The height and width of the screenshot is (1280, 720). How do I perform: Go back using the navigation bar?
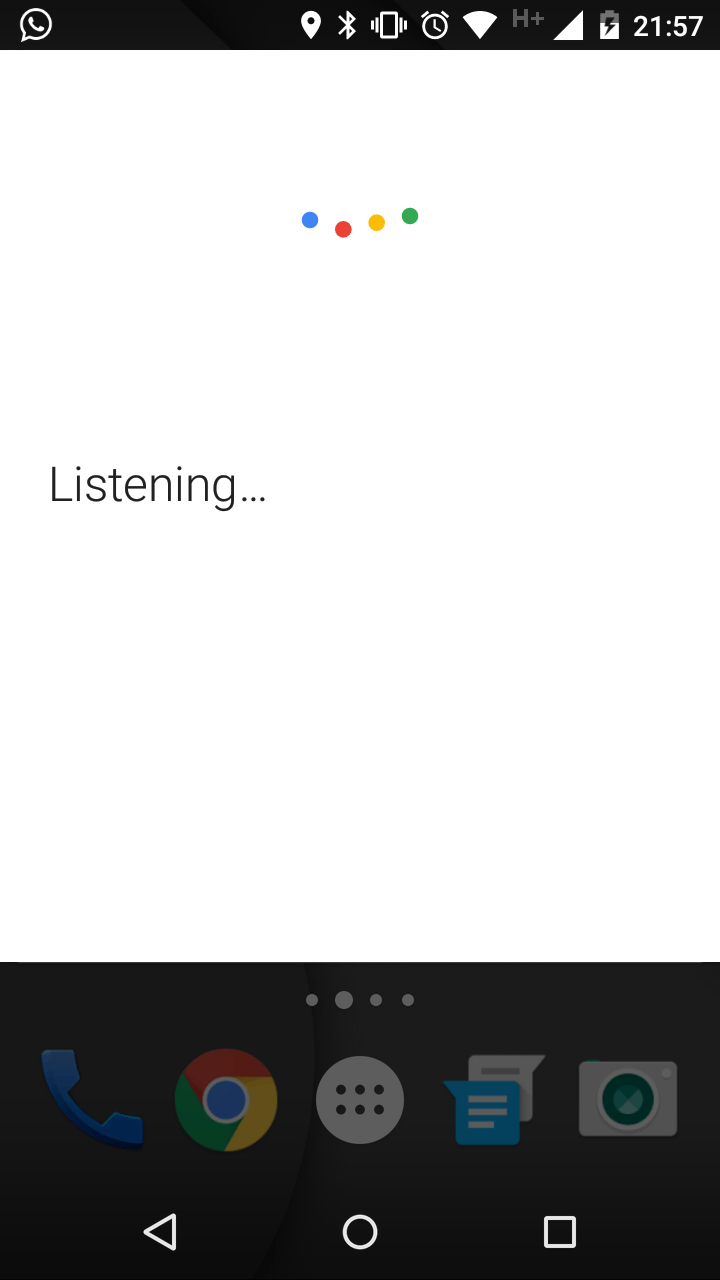160,1232
